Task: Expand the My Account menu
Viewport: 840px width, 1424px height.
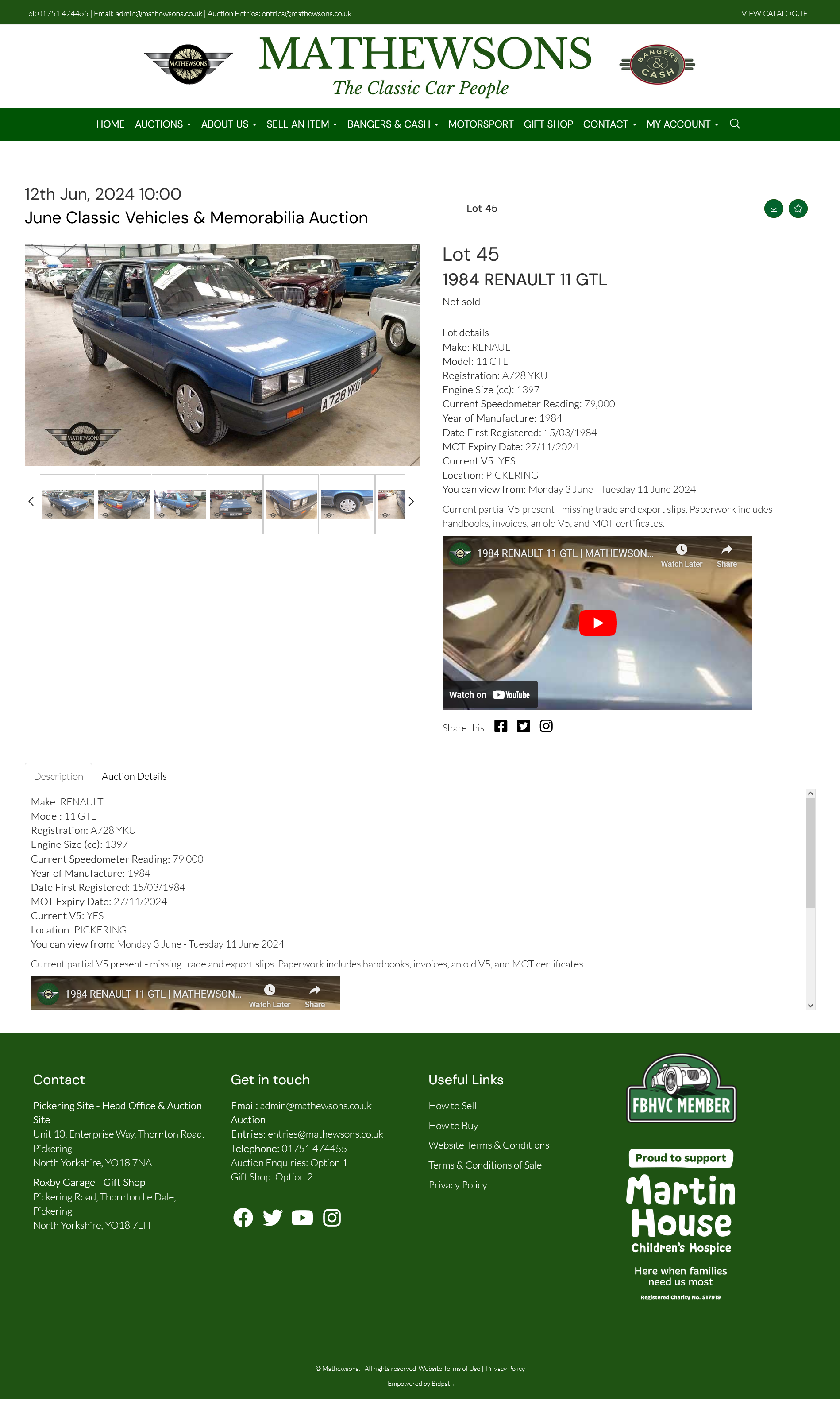Action: [682, 124]
